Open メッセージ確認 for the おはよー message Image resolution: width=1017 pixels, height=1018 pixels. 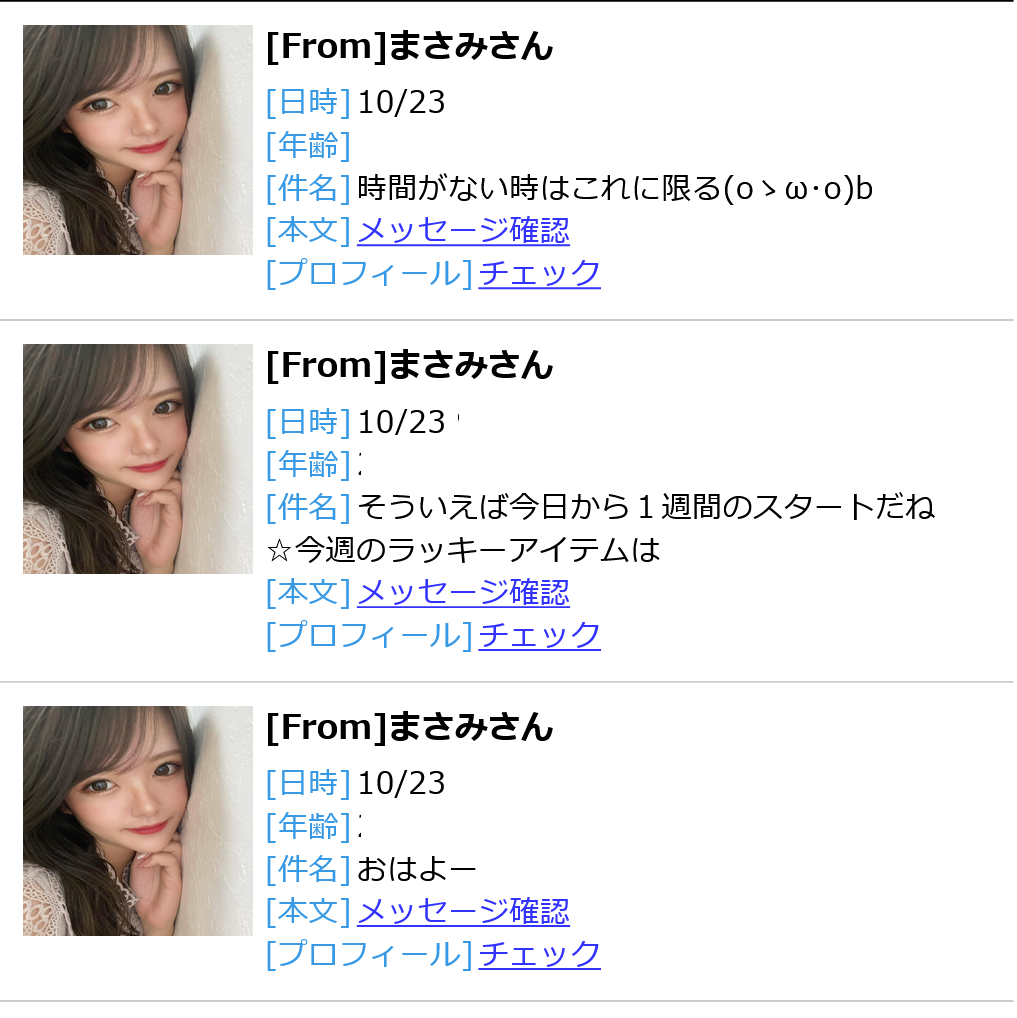pos(463,912)
